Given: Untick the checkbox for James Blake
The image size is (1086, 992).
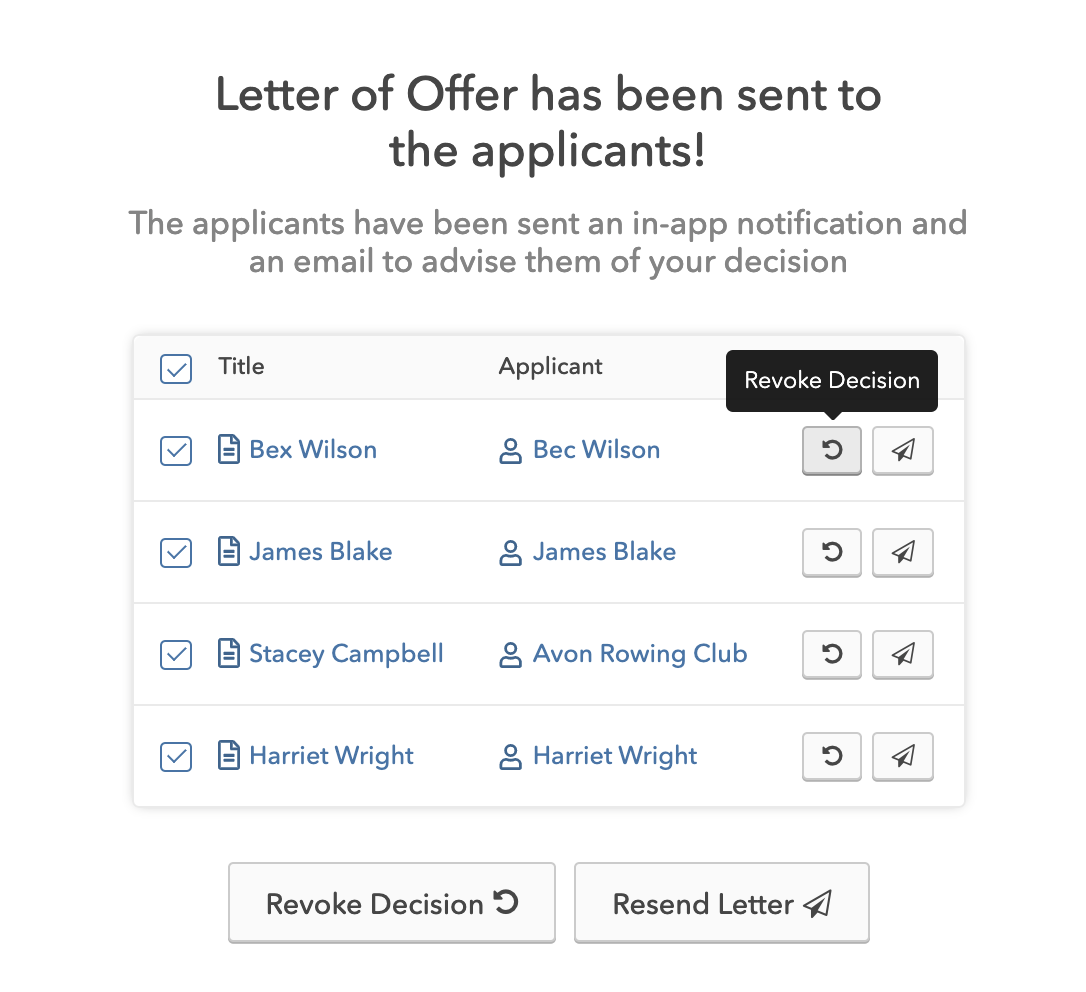Looking at the screenshot, I should click(x=176, y=553).
